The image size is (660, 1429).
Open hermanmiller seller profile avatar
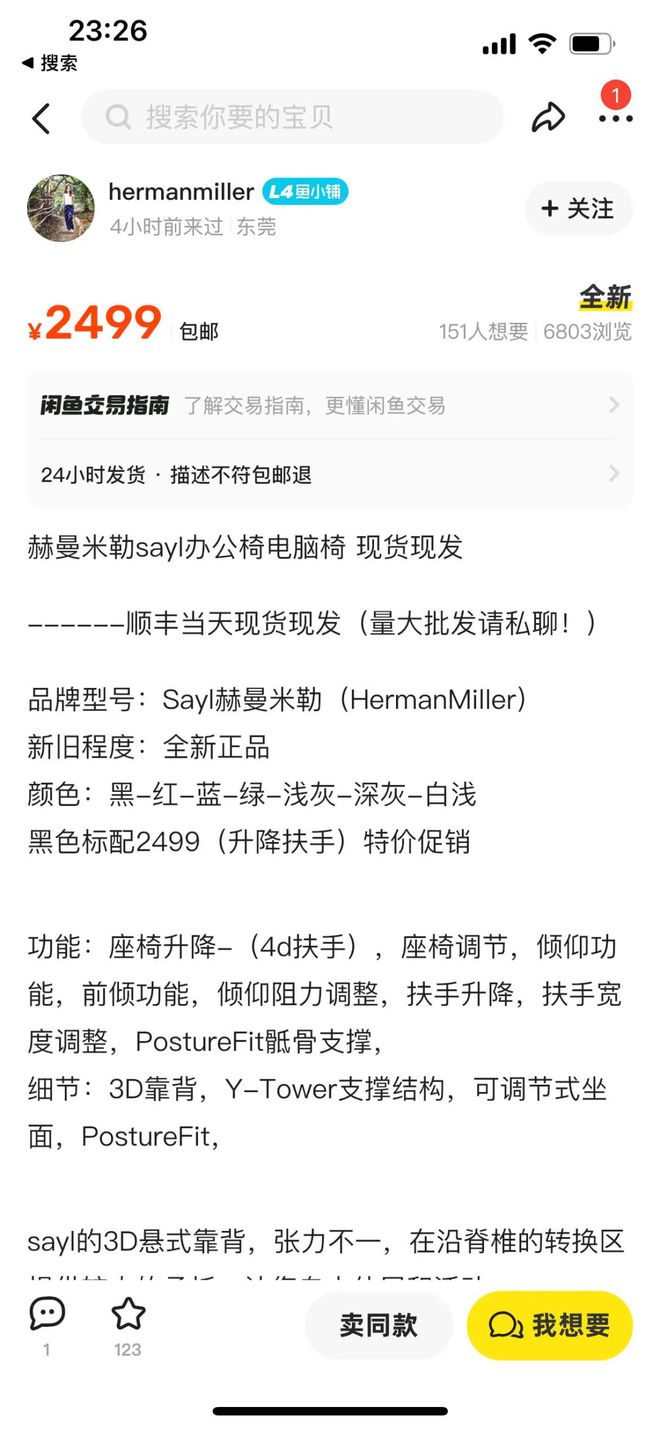pos(61,208)
